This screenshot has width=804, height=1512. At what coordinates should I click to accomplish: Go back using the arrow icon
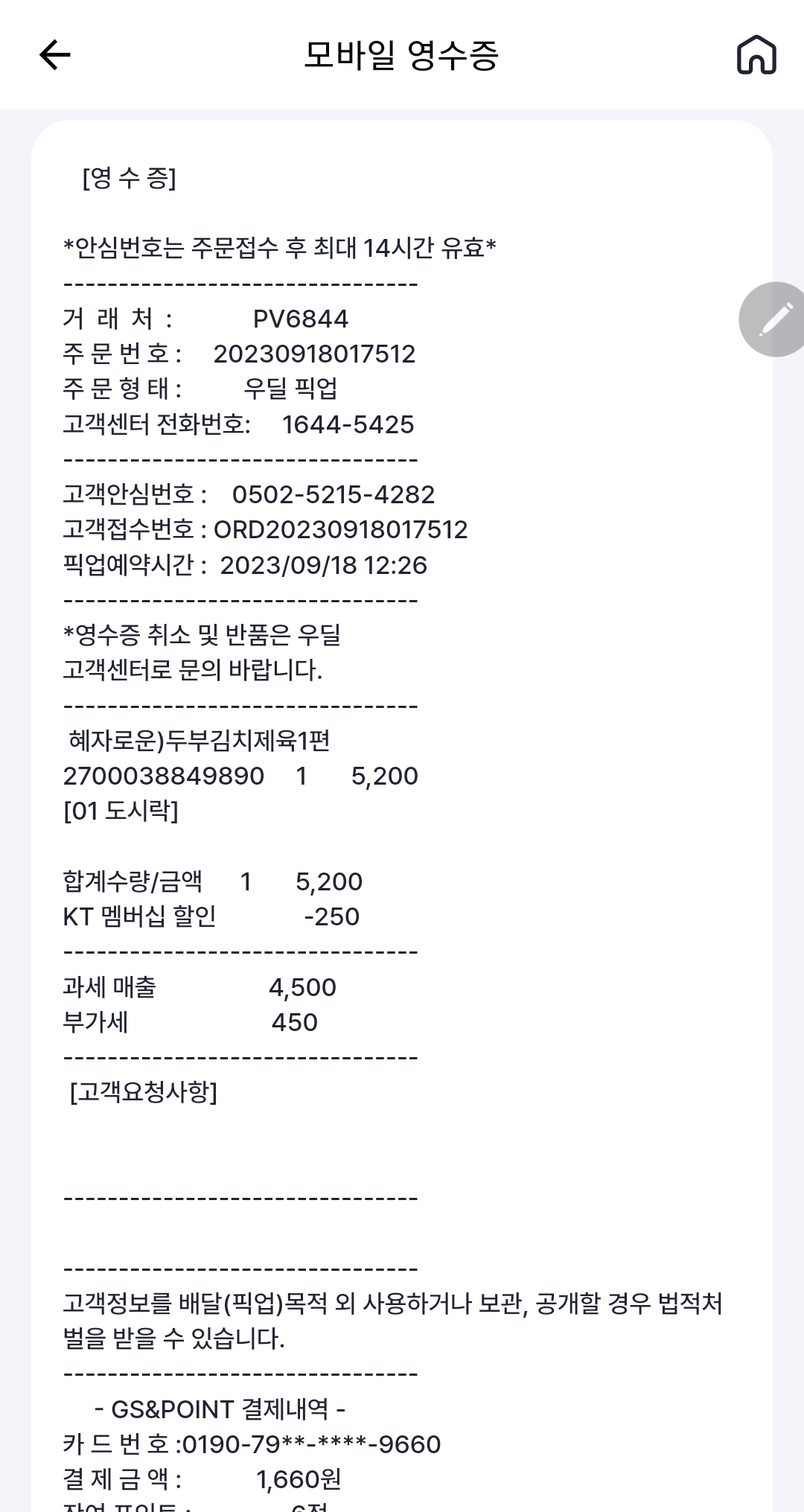[x=55, y=54]
